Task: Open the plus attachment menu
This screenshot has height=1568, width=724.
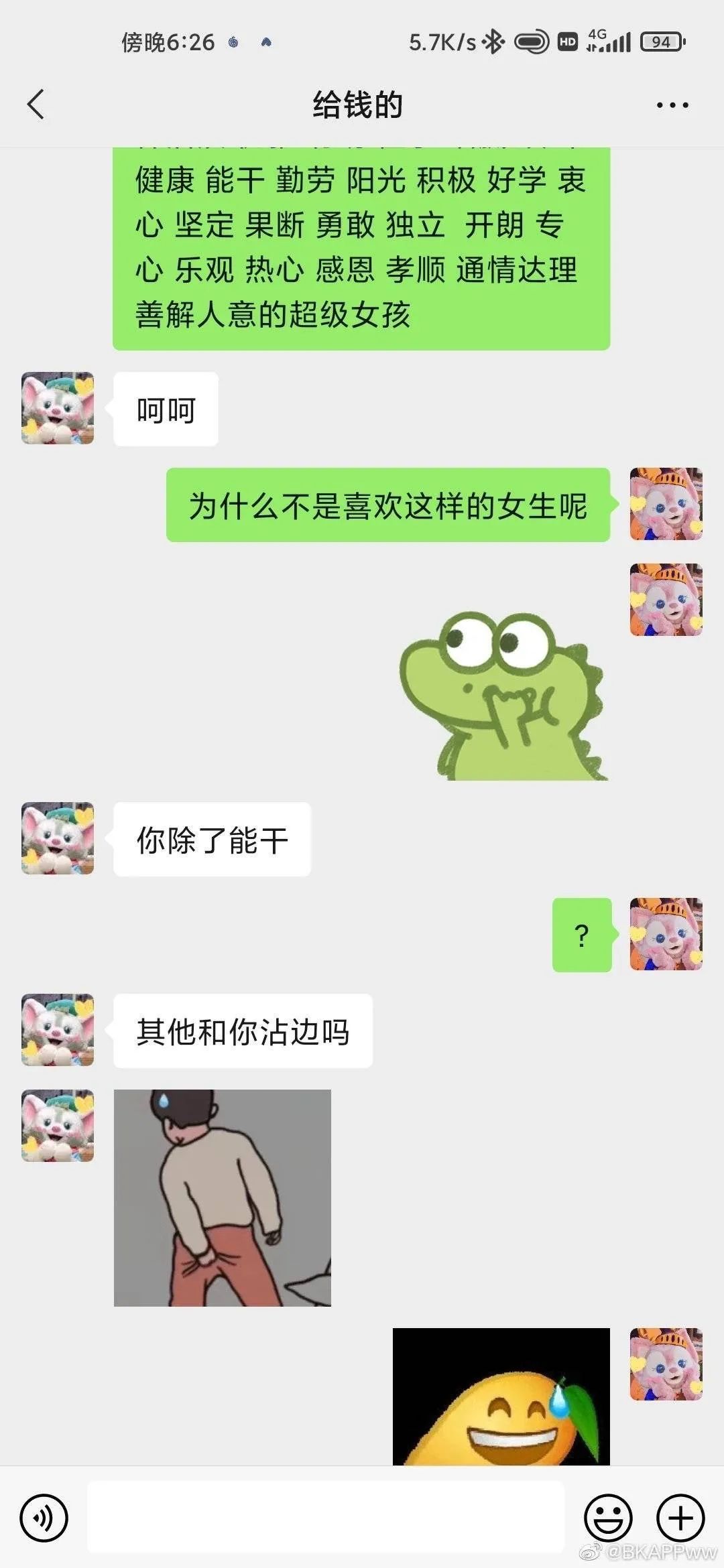Action: 680,1518
